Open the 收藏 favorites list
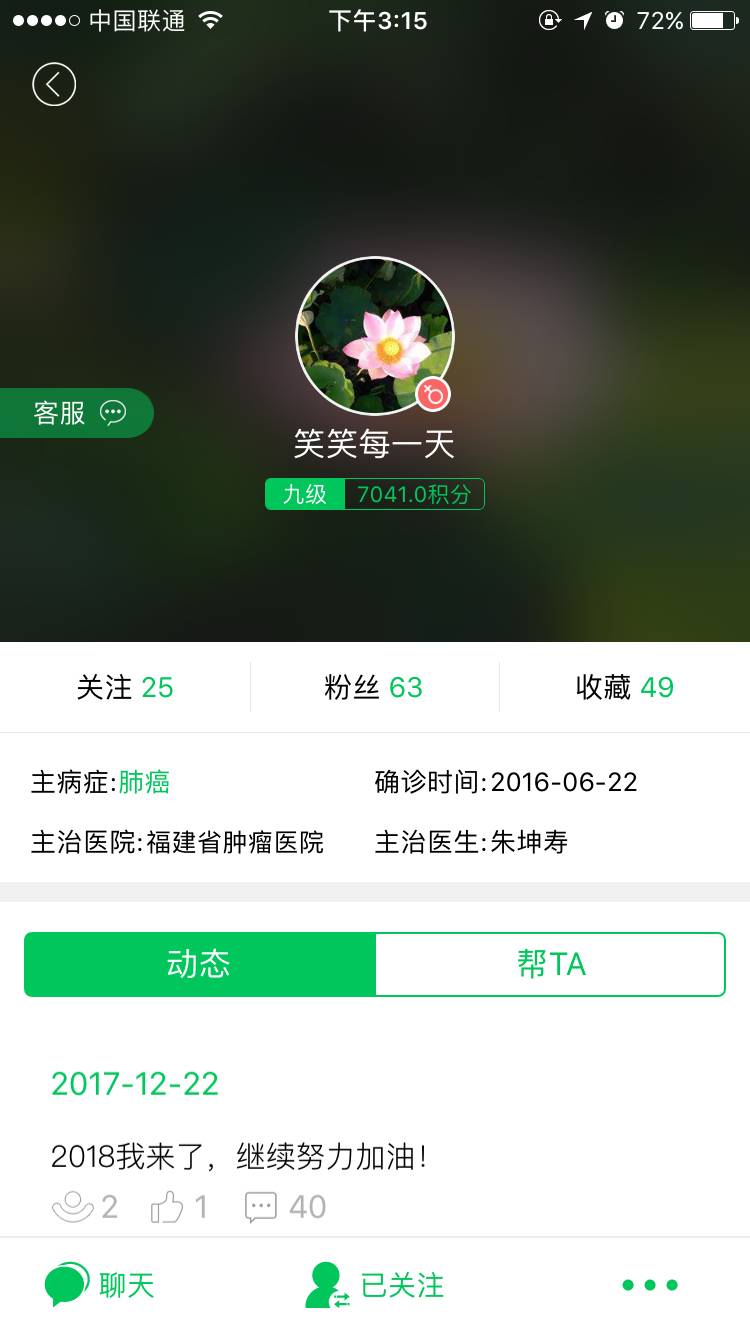The height and width of the screenshot is (1334, 750). coord(624,687)
